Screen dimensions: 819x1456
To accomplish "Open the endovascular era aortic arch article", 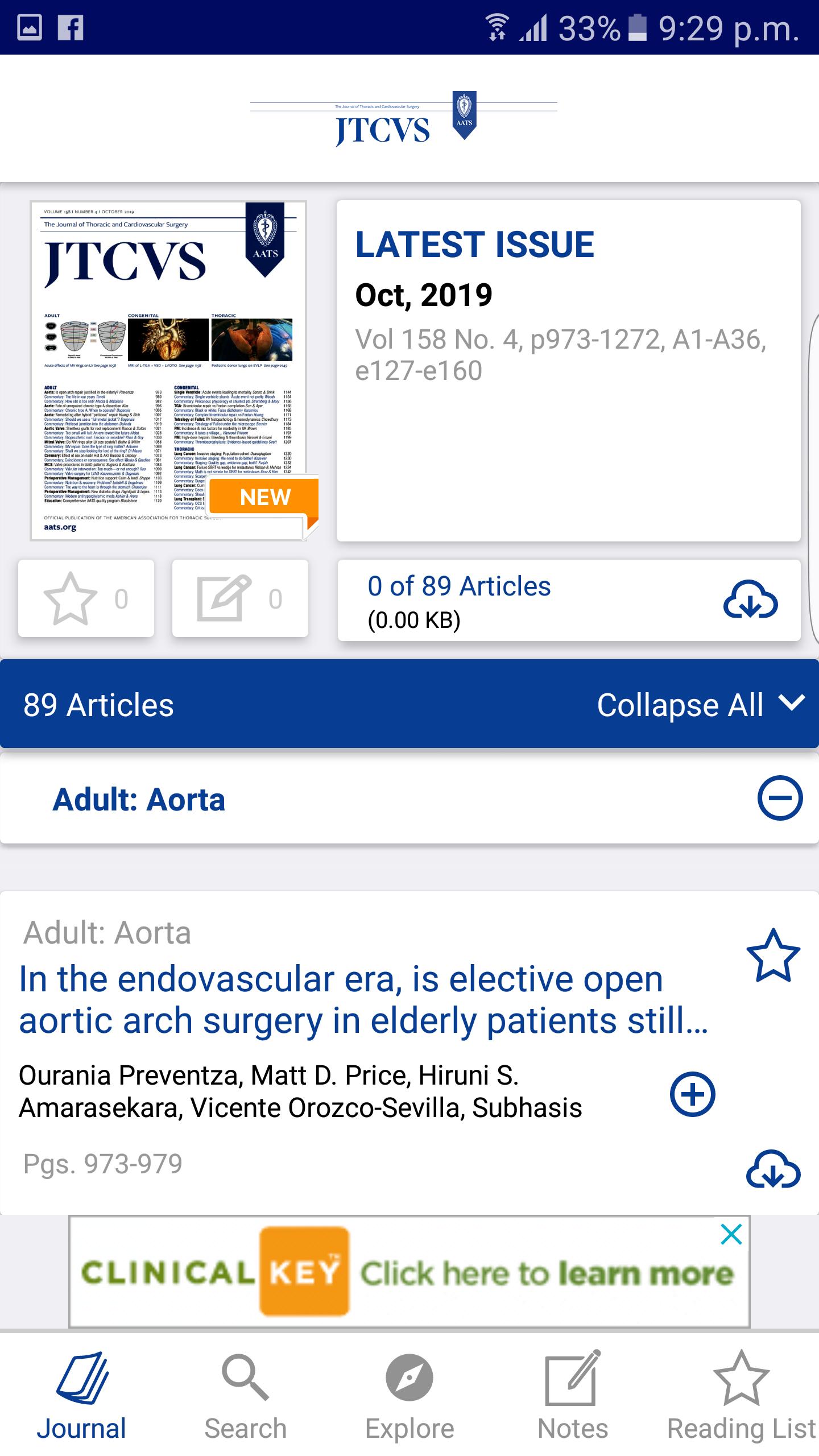I will point(364,999).
